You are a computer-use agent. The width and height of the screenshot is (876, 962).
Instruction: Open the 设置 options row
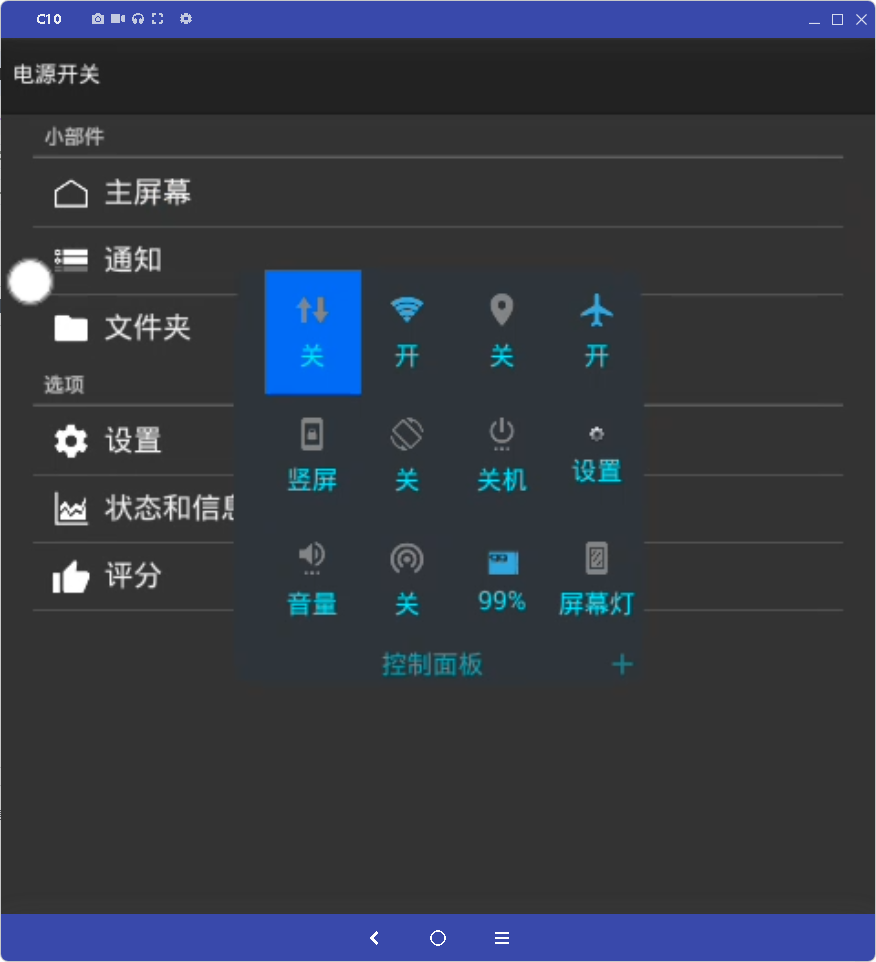pos(132,441)
